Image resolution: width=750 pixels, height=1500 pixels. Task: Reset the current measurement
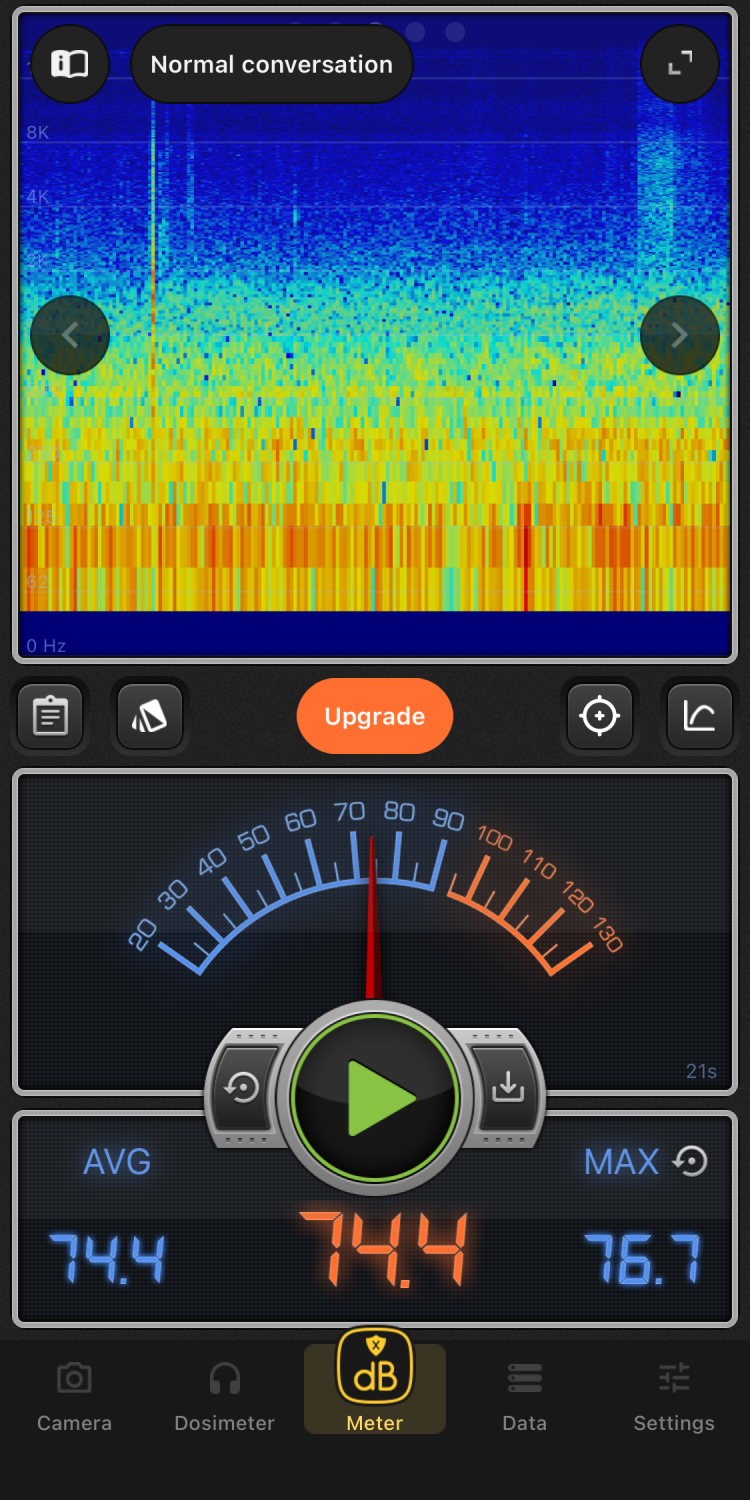tap(243, 1088)
